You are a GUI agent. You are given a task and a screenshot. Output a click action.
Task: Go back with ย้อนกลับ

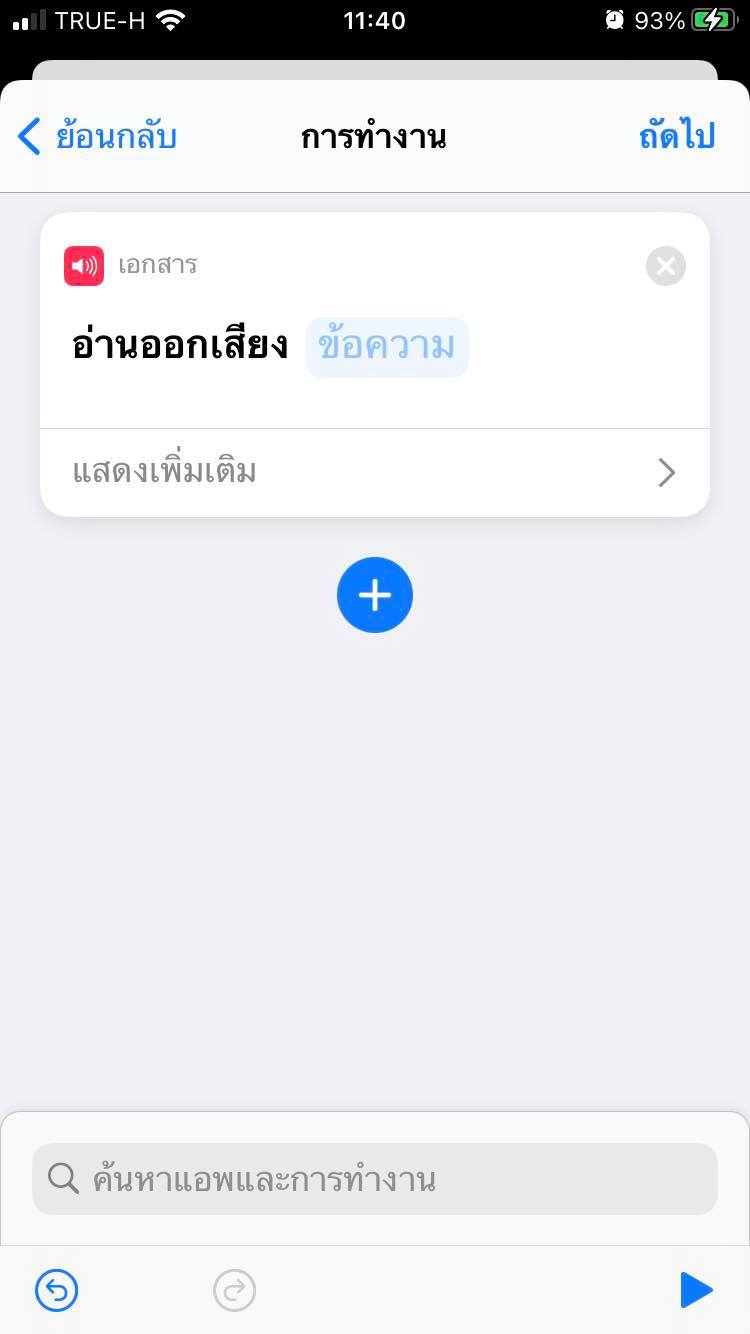(98, 136)
